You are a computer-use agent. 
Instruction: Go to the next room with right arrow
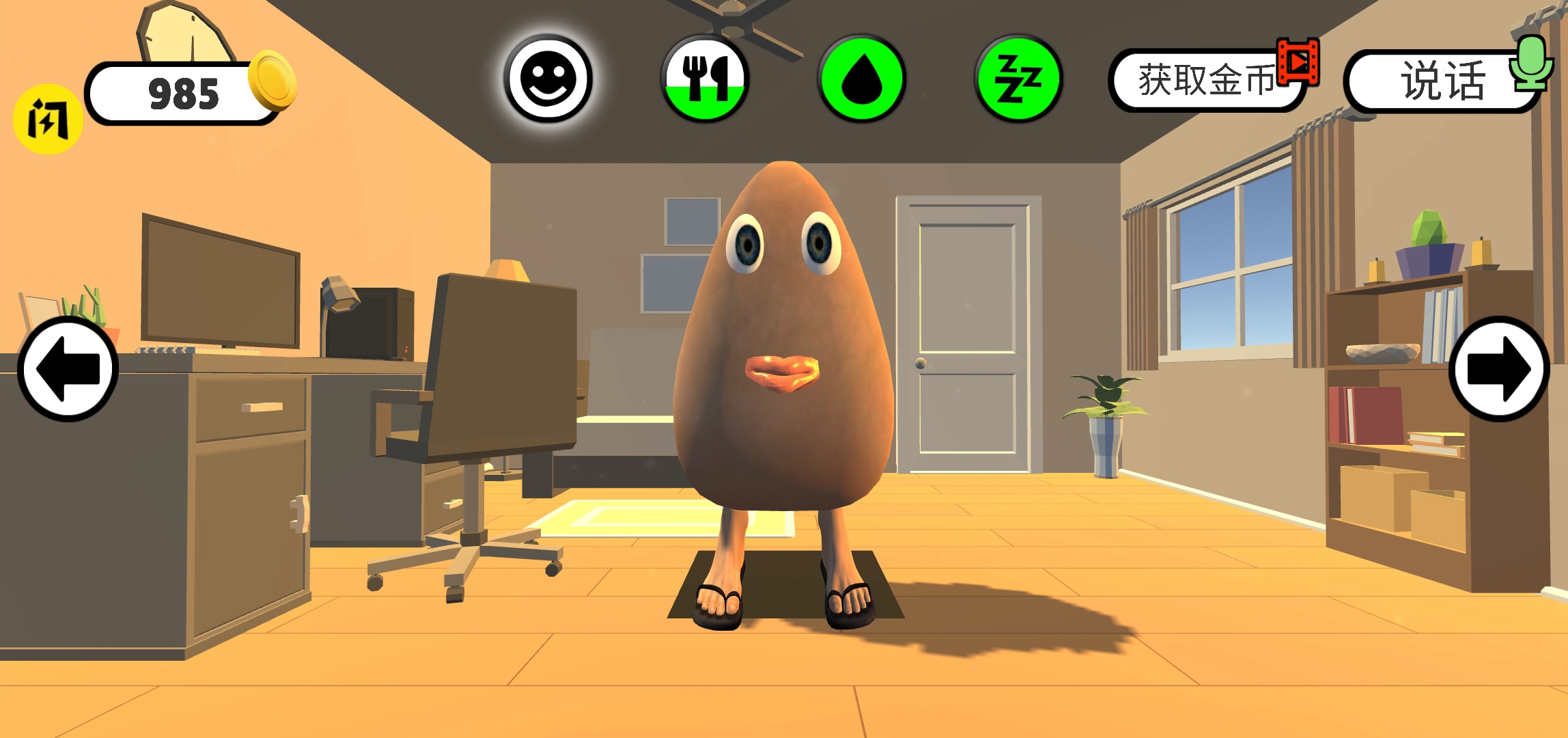[x=1498, y=369]
